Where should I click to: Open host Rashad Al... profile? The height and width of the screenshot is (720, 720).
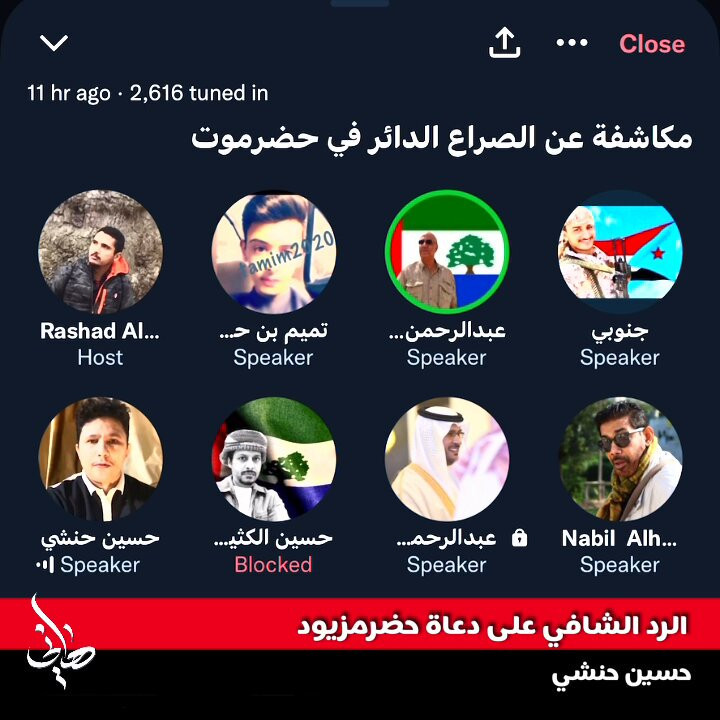(100, 252)
